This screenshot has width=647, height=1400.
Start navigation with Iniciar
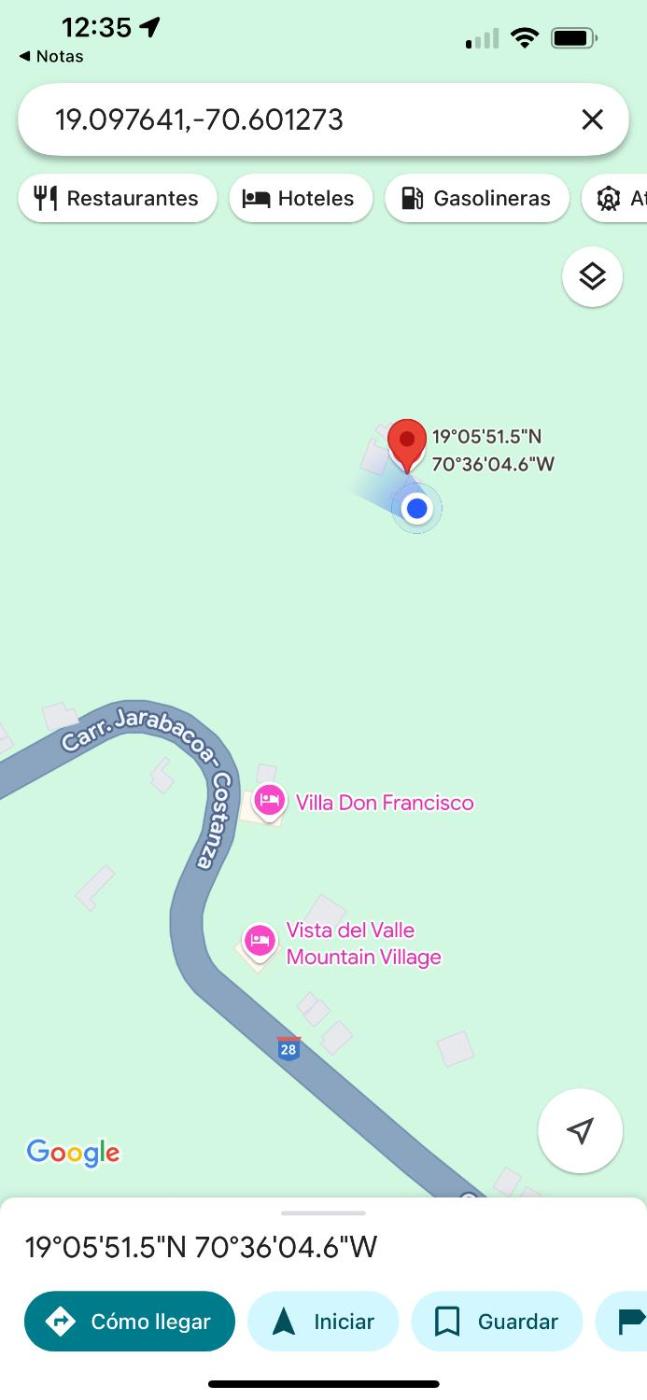(323, 1321)
